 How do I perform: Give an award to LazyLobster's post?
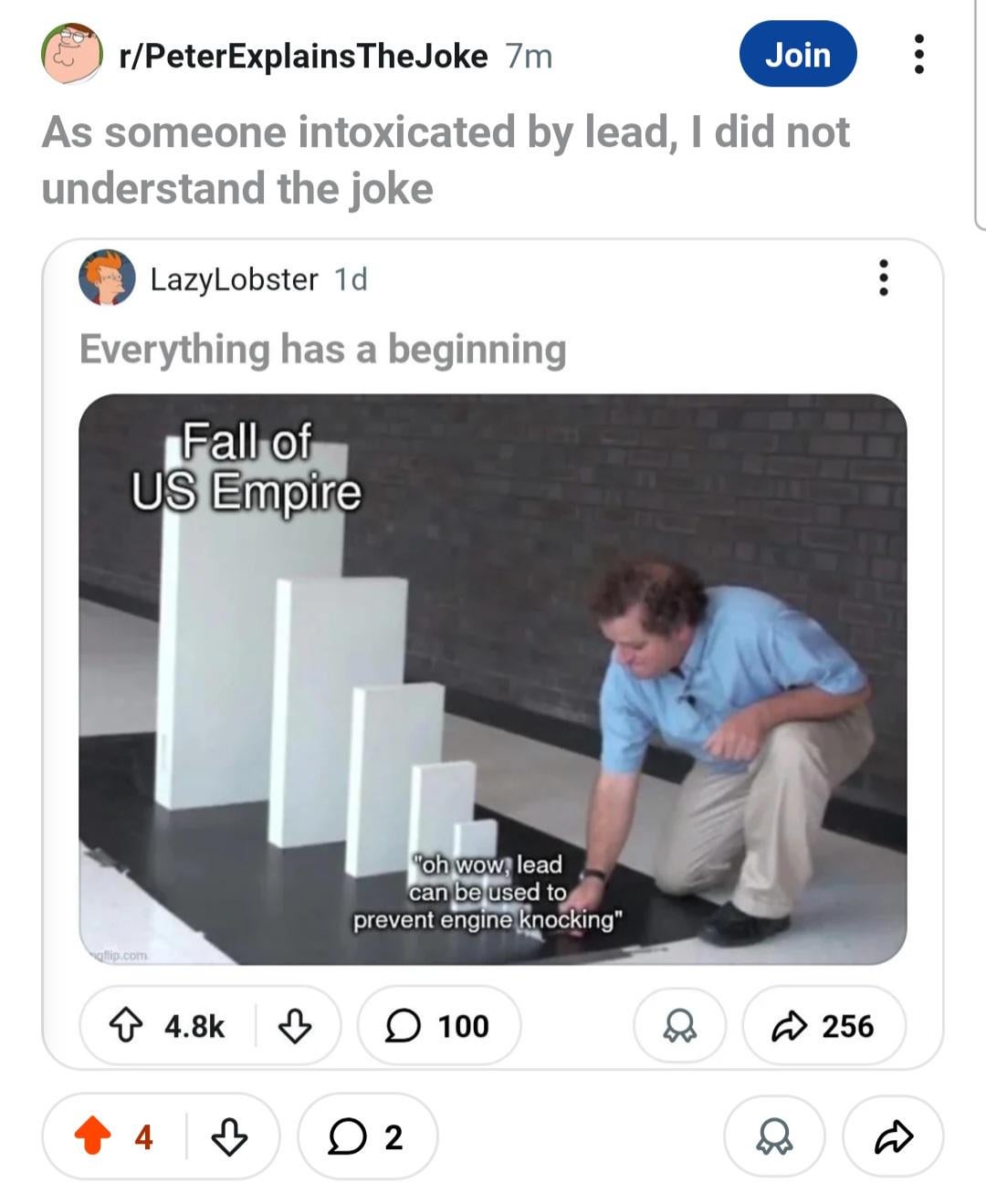(x=679, y=1026)
